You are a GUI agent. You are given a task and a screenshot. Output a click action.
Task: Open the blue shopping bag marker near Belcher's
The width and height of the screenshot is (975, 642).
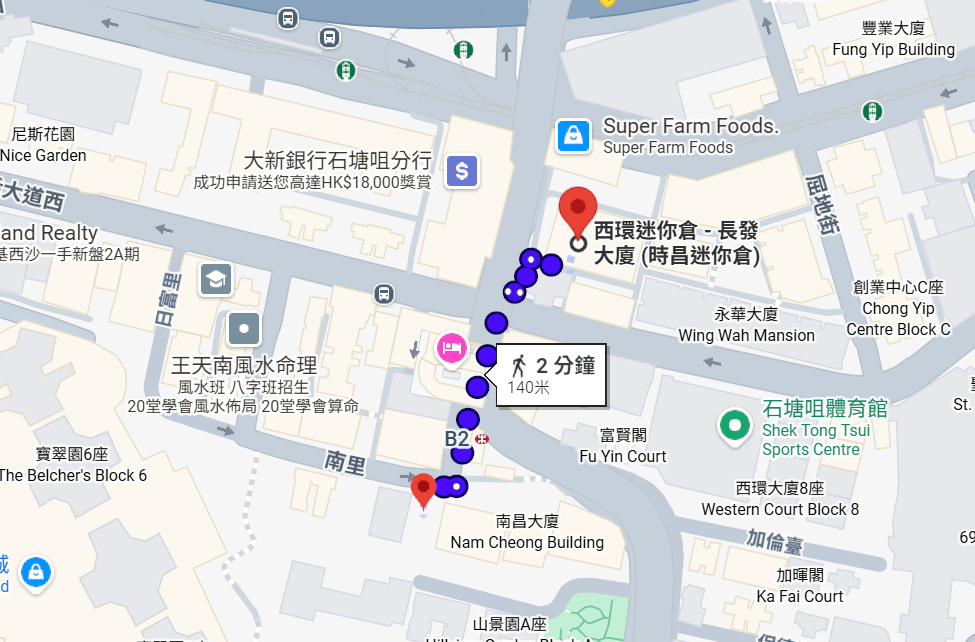[x=36, y=572]
